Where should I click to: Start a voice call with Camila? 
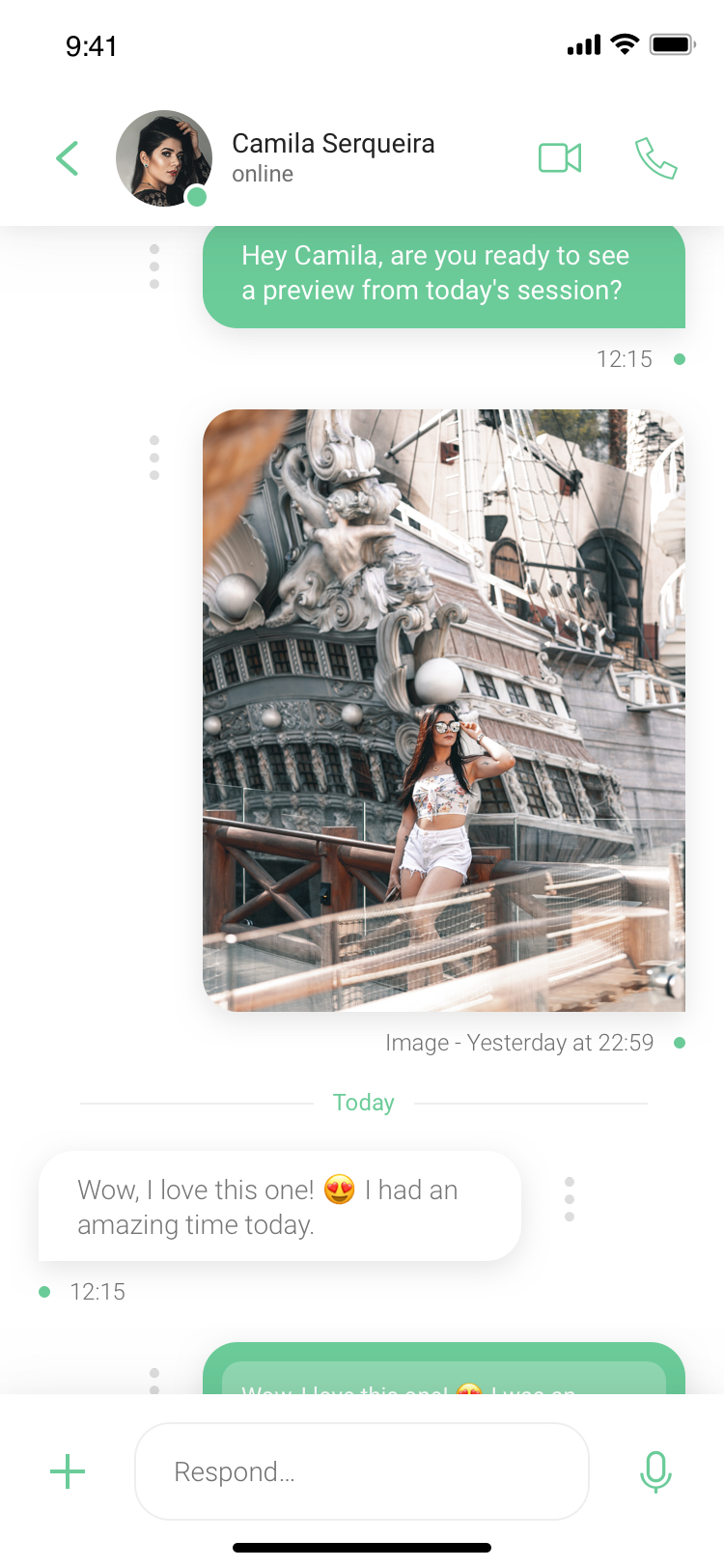656,158
